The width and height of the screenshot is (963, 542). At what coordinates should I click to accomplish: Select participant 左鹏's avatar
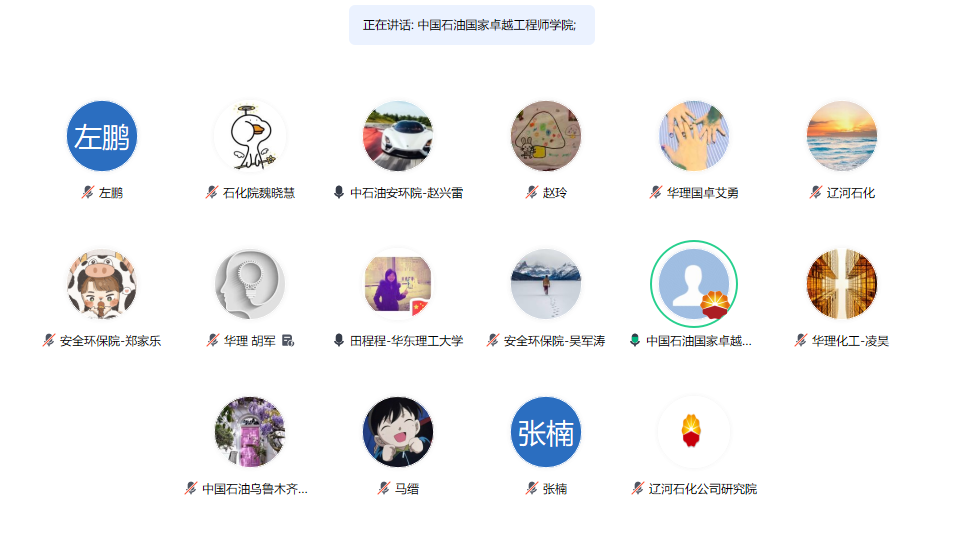click(102, 136)
